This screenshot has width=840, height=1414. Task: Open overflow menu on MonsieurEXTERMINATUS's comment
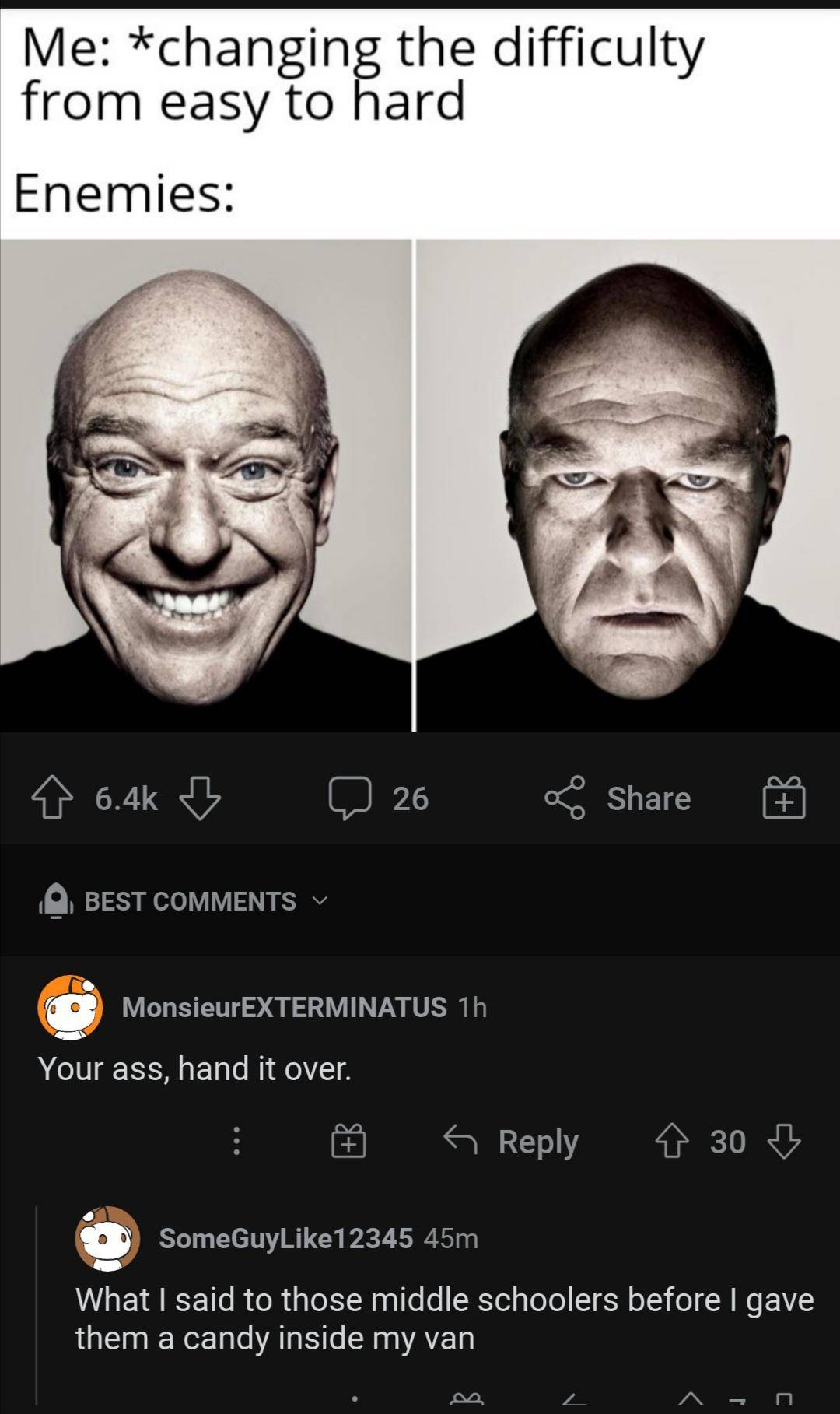coord(236,1141)
